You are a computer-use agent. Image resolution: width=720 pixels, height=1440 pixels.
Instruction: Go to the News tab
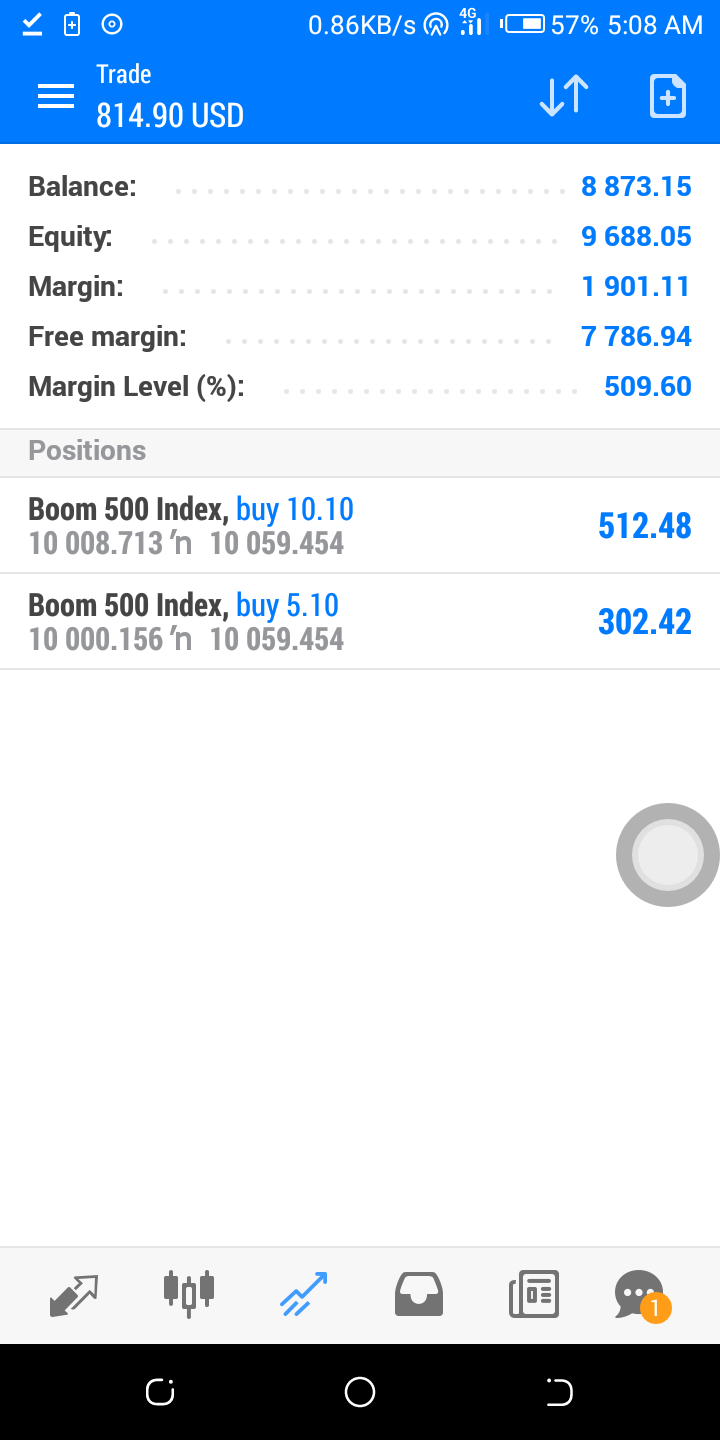[534, 1294]
